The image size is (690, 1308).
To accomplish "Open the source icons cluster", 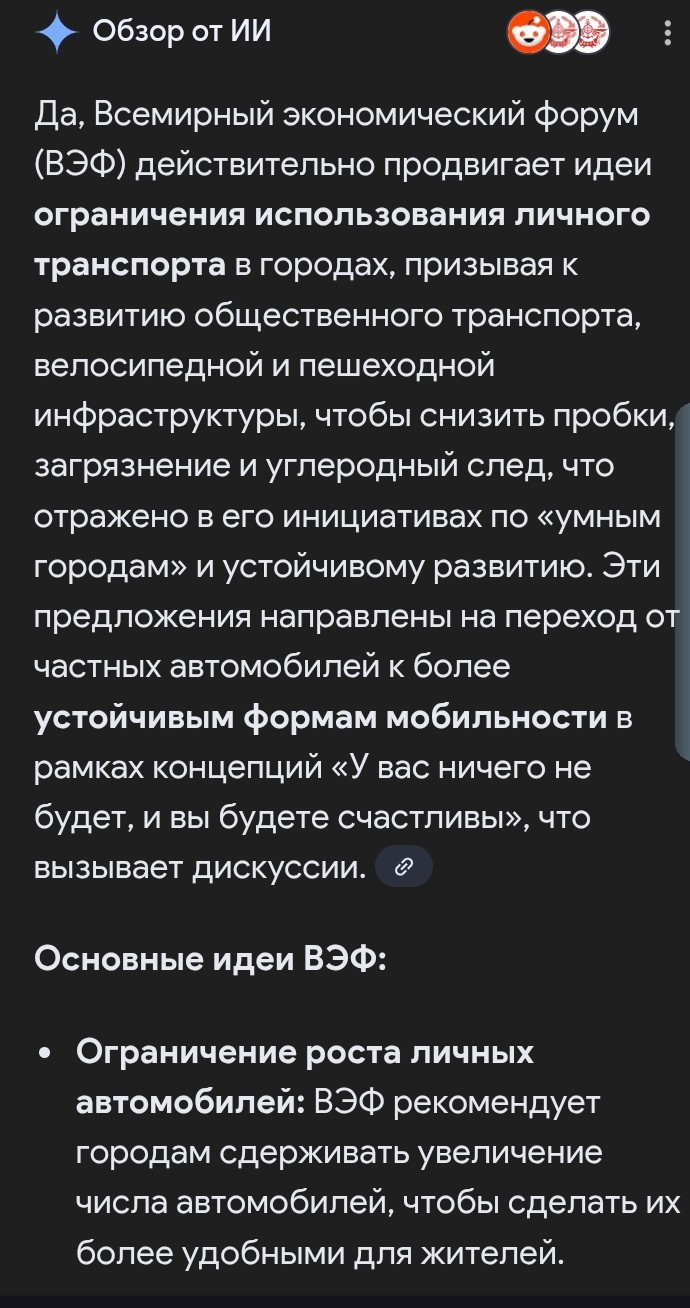I will pos(558,34).
